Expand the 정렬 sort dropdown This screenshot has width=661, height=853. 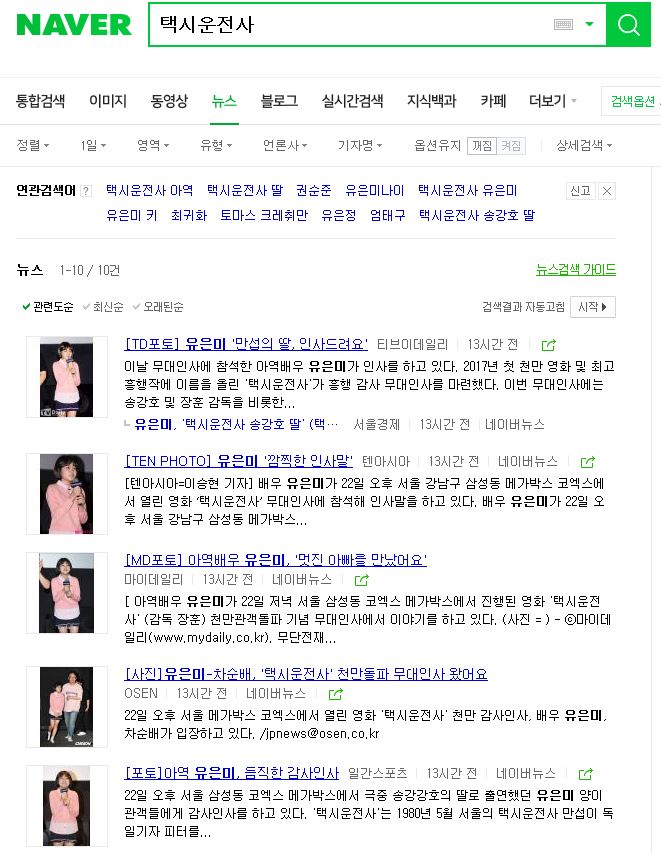(x=32, y=145)
